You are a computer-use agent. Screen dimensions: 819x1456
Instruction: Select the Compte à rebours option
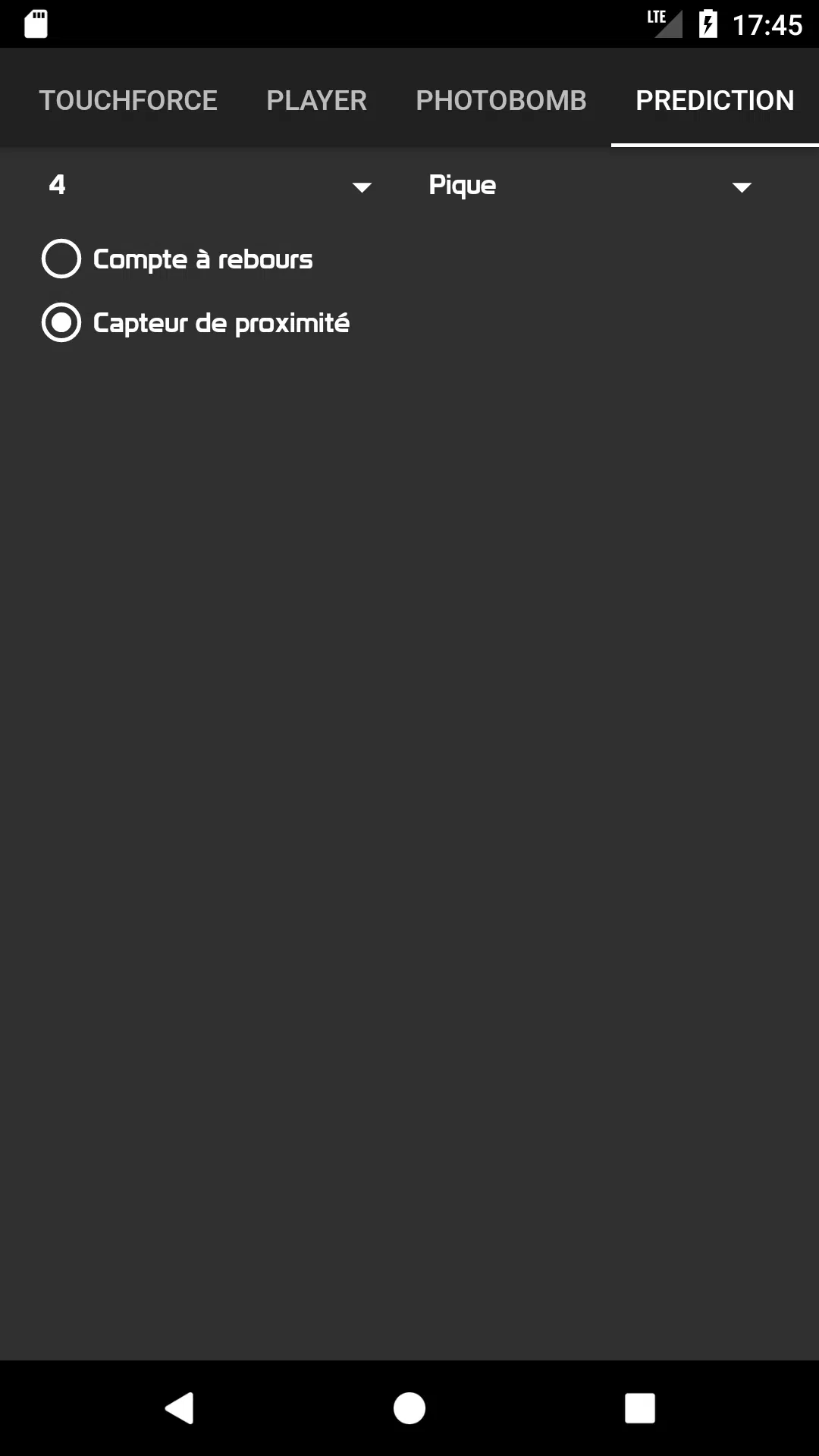[x=177, y=259]
